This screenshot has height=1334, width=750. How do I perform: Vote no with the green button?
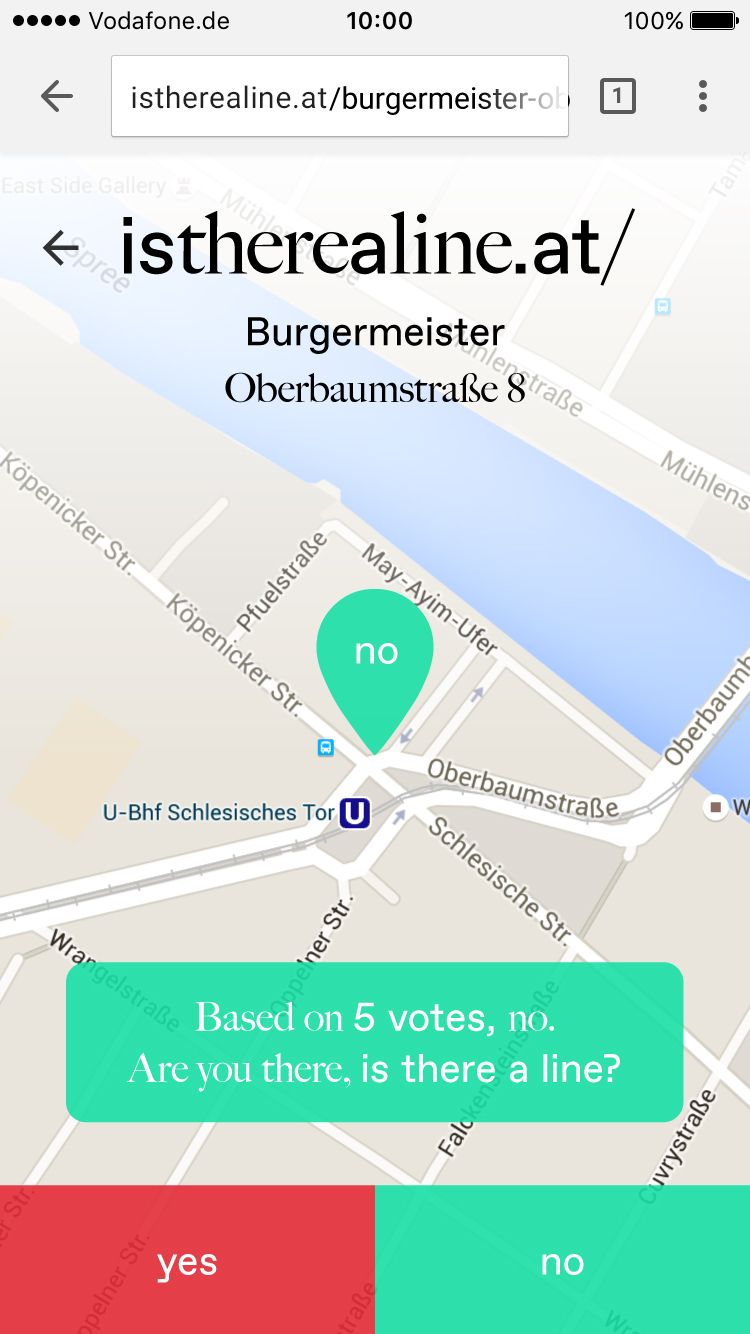(x=562, y=1261)
